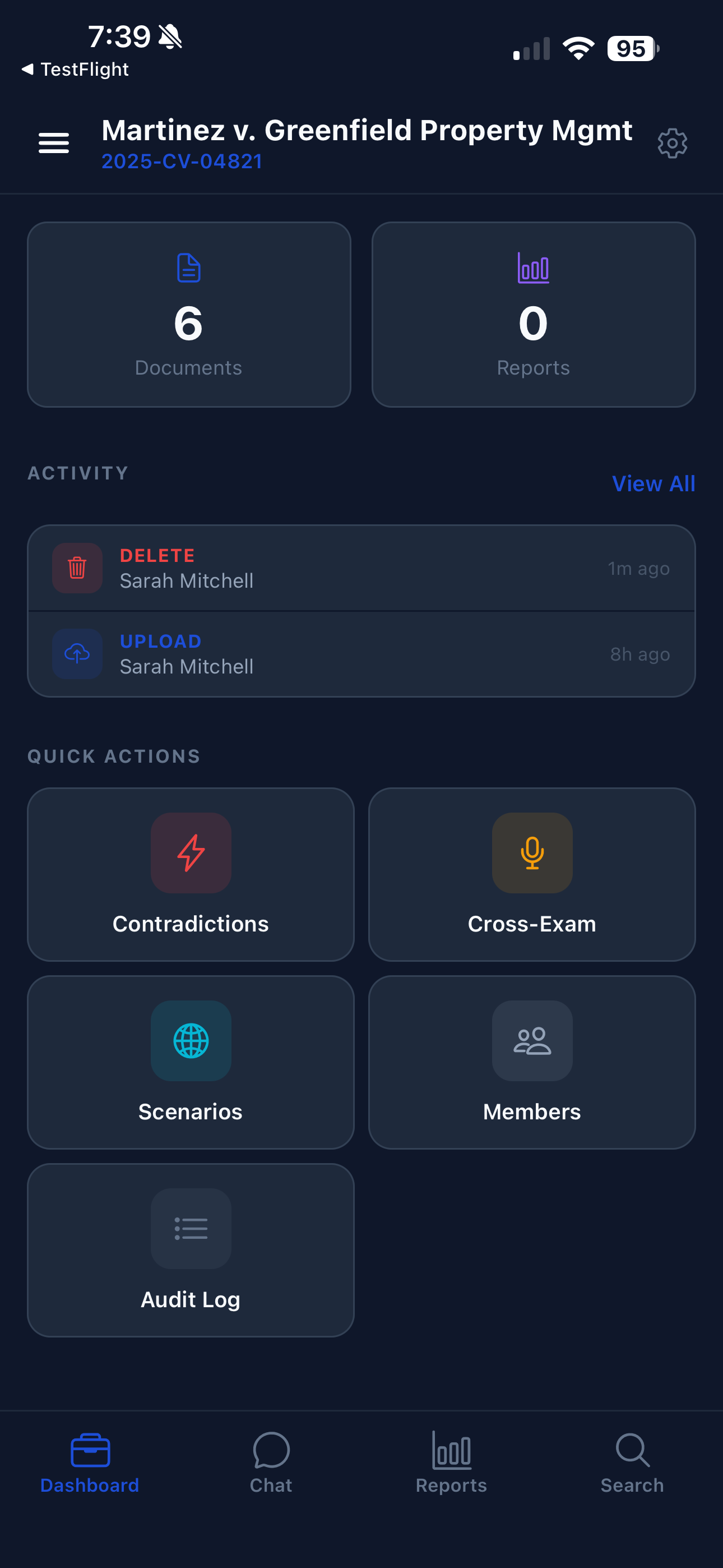Click the delete trash icon in activity

click(x=77, y=568)
